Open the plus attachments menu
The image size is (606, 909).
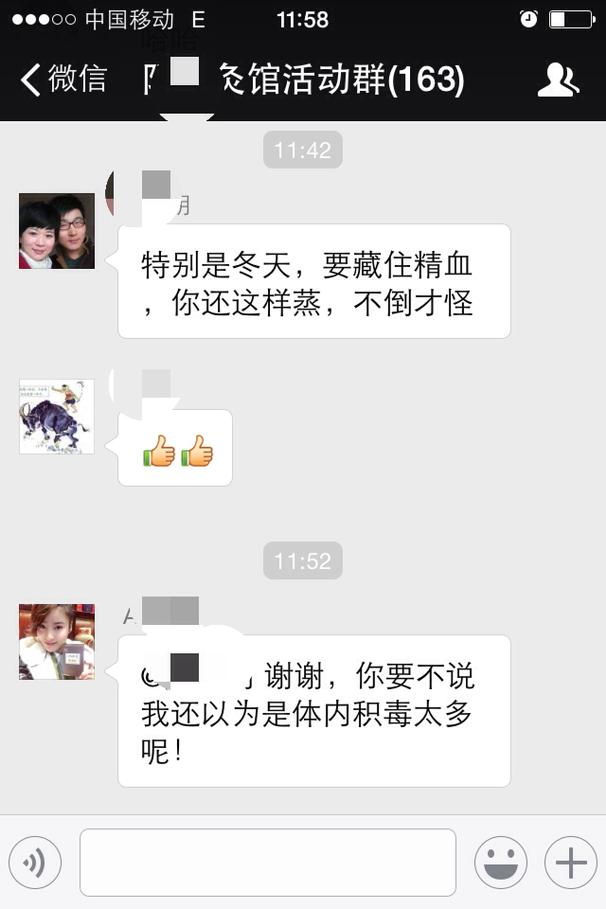[570, 862]
